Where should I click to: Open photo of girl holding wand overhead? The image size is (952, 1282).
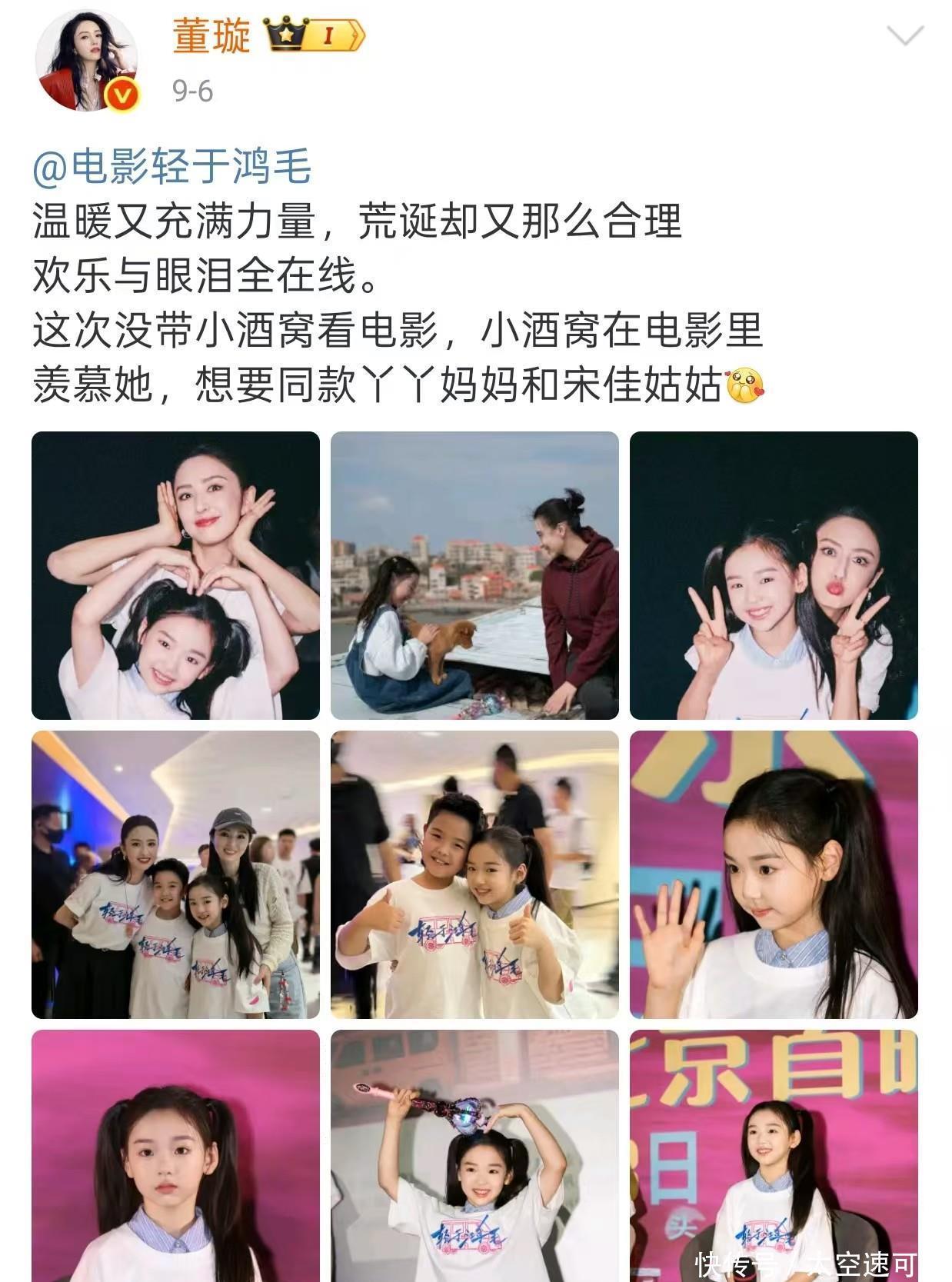474,1154
